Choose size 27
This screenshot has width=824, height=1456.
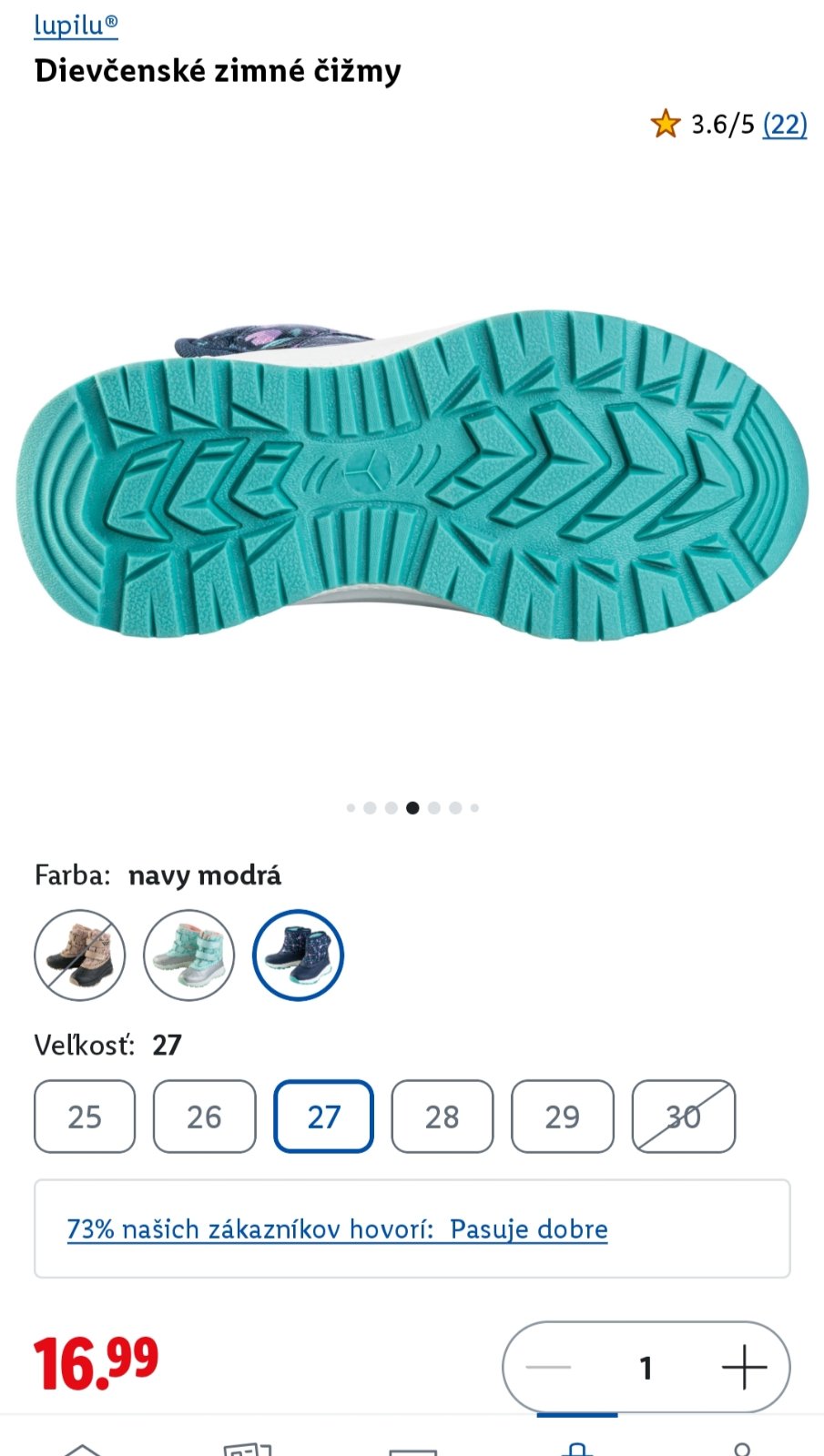tap(323, 1117)
